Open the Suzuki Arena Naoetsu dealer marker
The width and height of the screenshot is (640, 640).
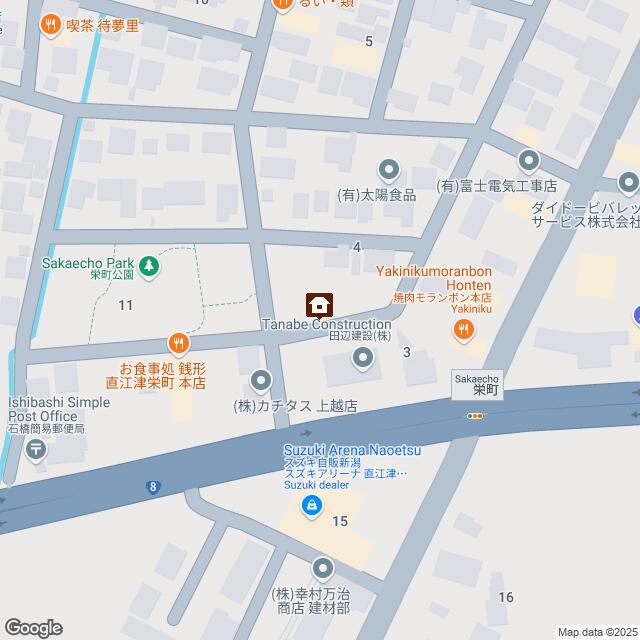[x=312, y=507]
